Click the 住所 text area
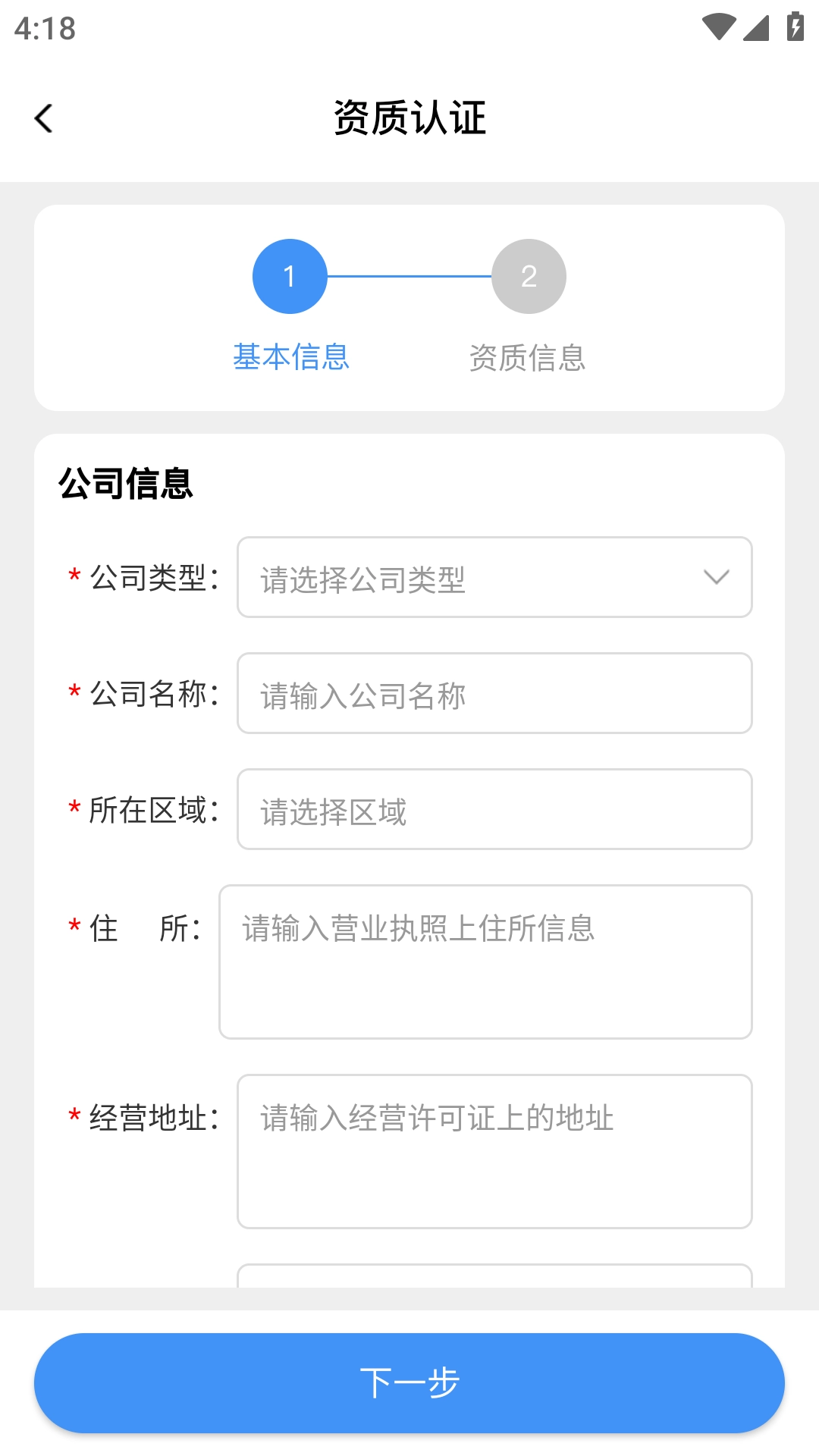Viewport: 819px width, 1456px height. click(x=485, y=959)
